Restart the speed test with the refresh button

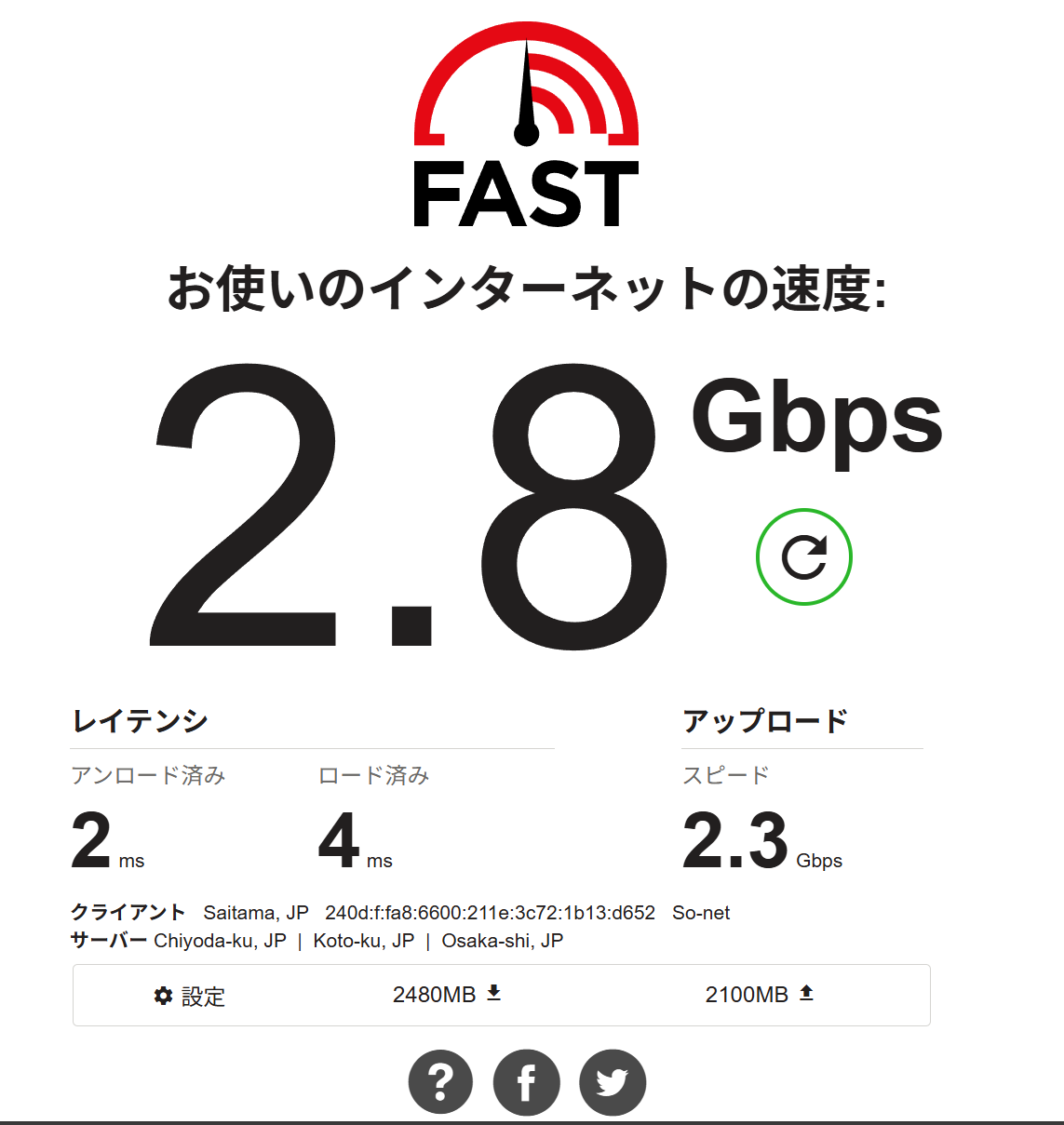coord(803,556)
